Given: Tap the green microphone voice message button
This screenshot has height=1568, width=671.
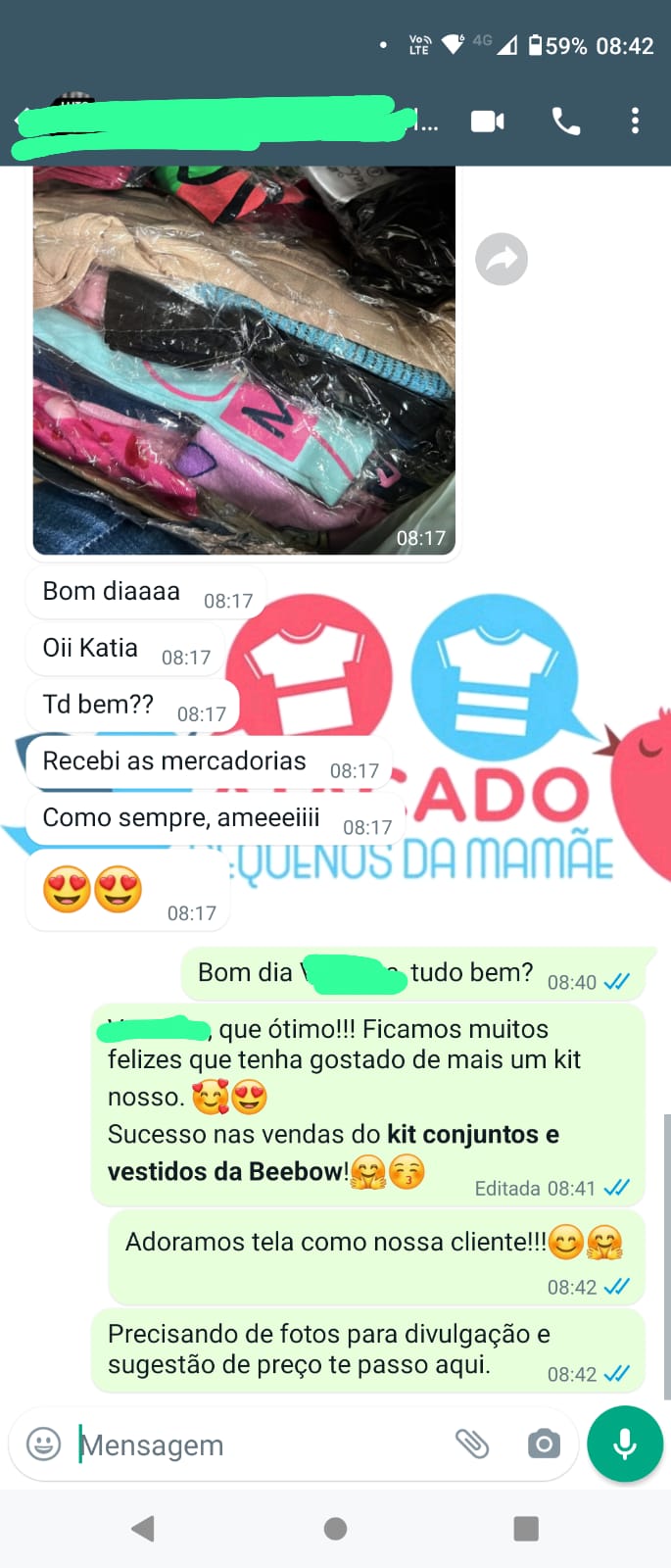Looking at the screenshot, I should (x=625, y=1444).
